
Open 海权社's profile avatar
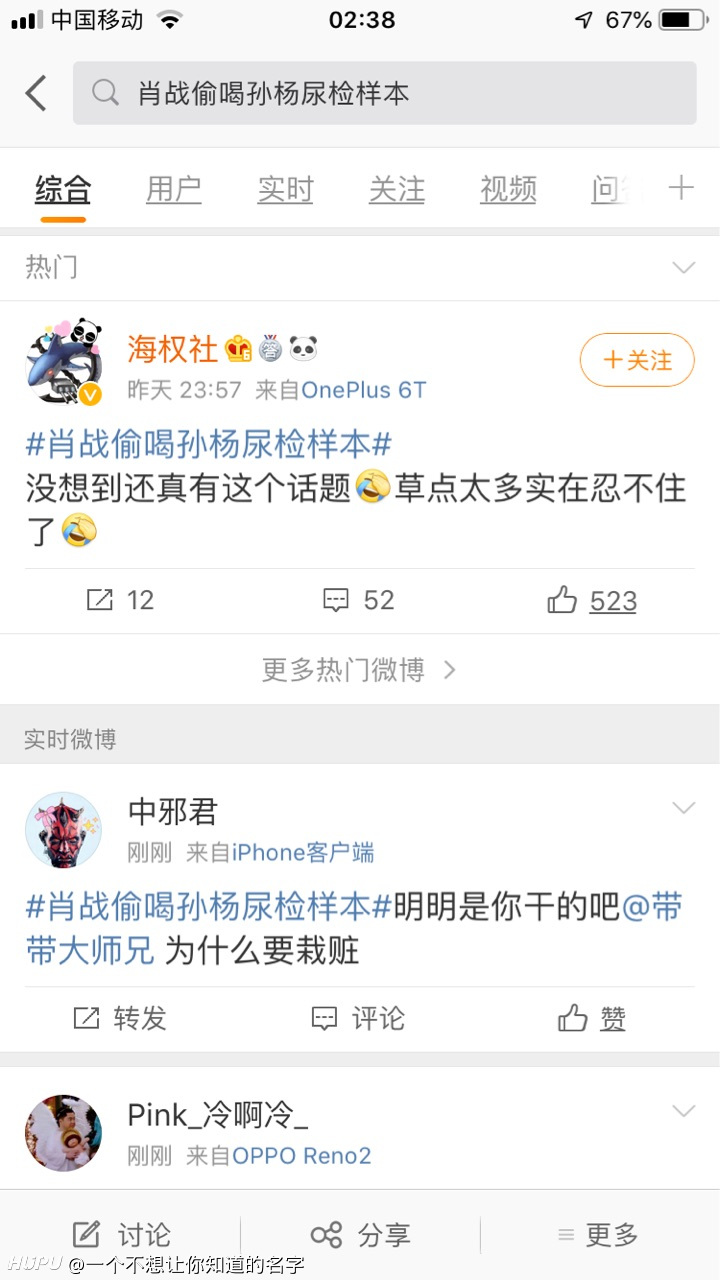coord(63,361)
